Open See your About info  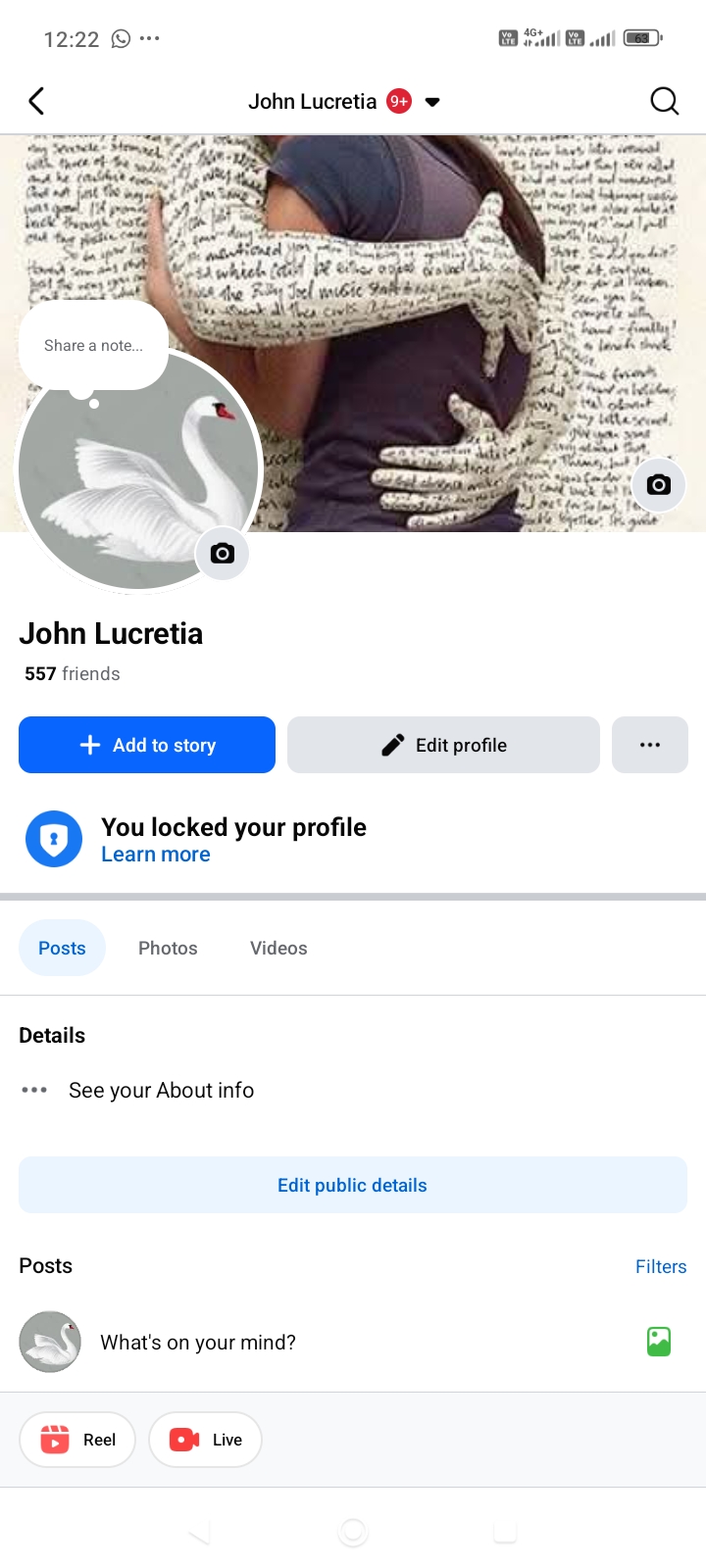tap(161, 1090)
